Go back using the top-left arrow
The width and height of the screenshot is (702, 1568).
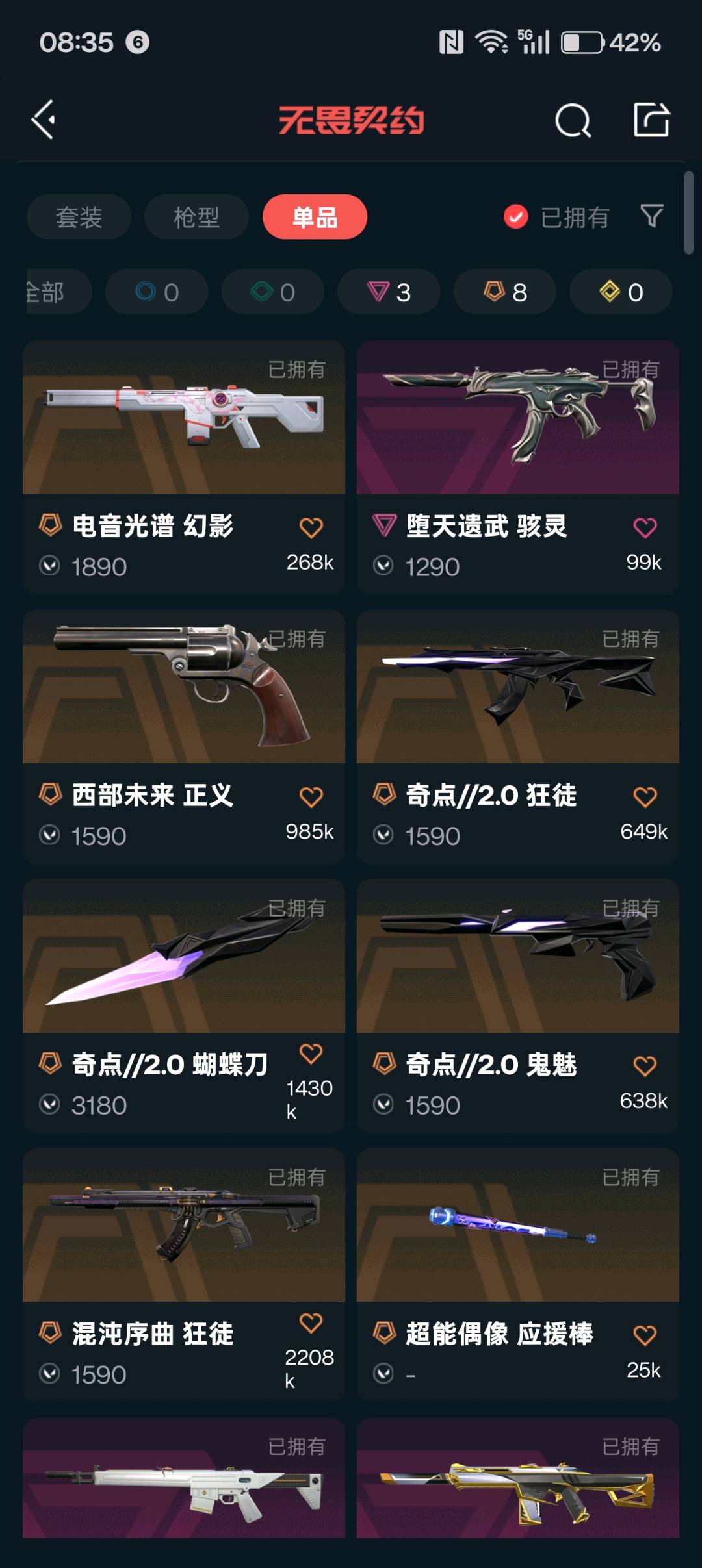coord(44,120)
